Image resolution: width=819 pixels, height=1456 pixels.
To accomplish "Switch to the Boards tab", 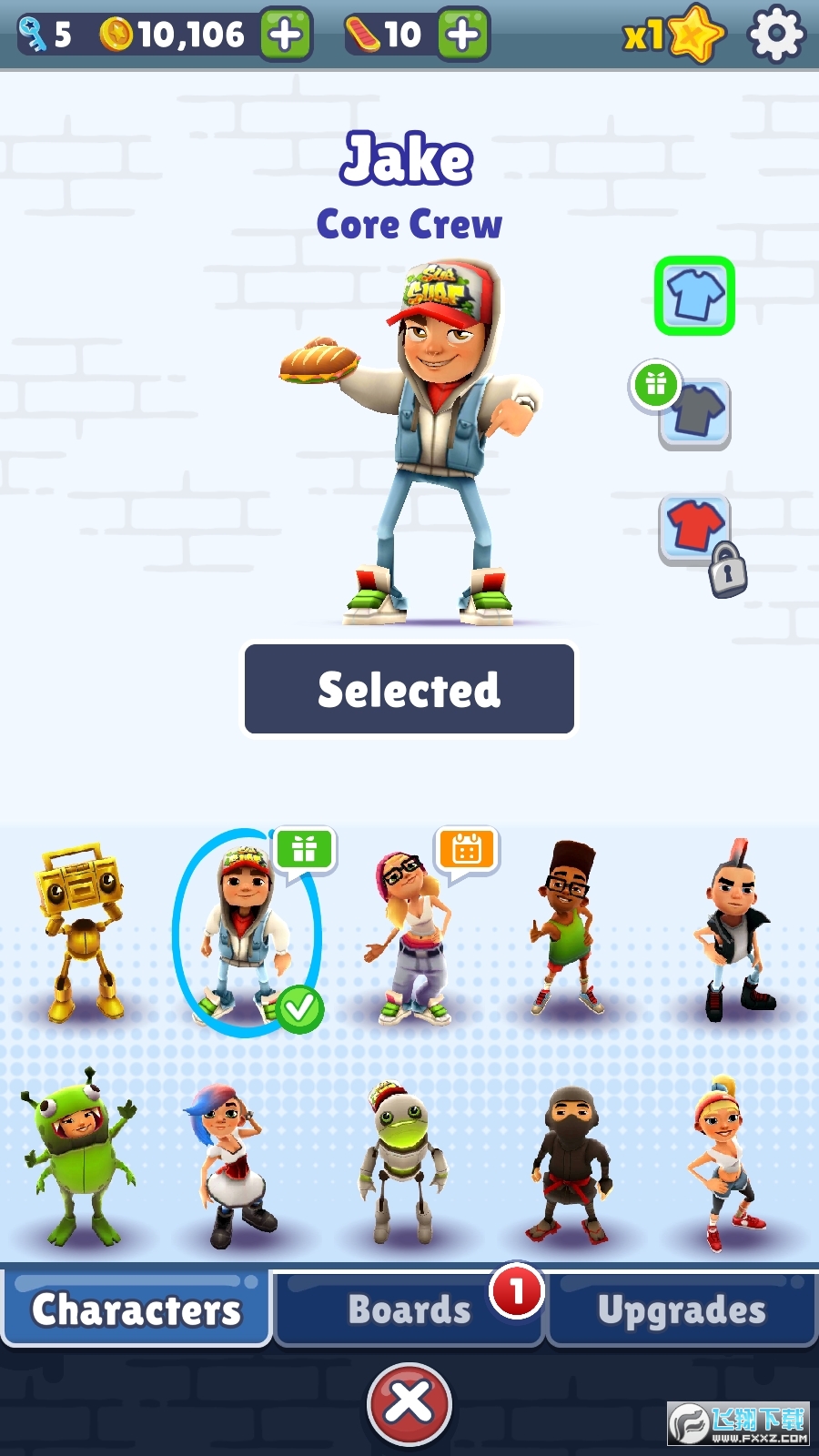I will tap(409, 1310).
